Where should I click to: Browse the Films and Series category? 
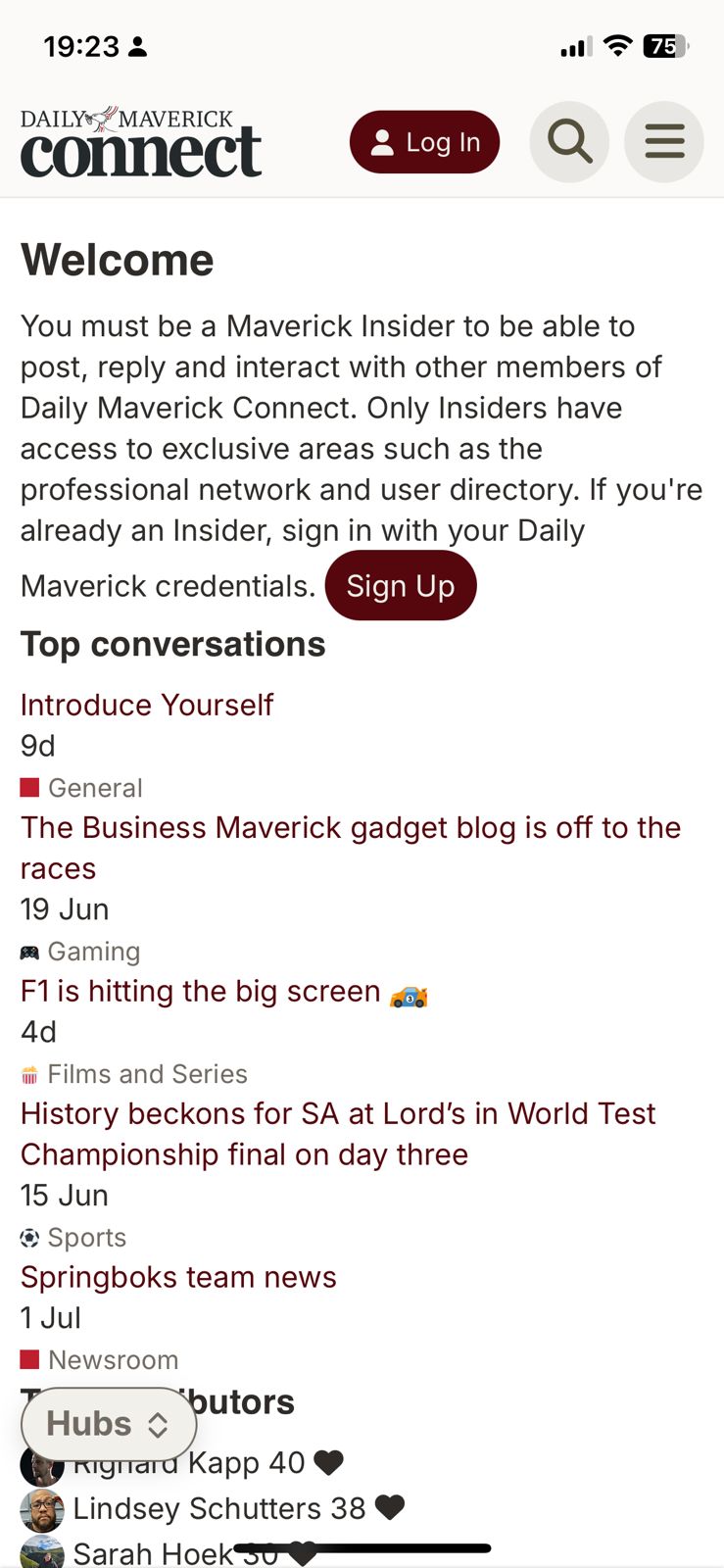pos(147,1074)
